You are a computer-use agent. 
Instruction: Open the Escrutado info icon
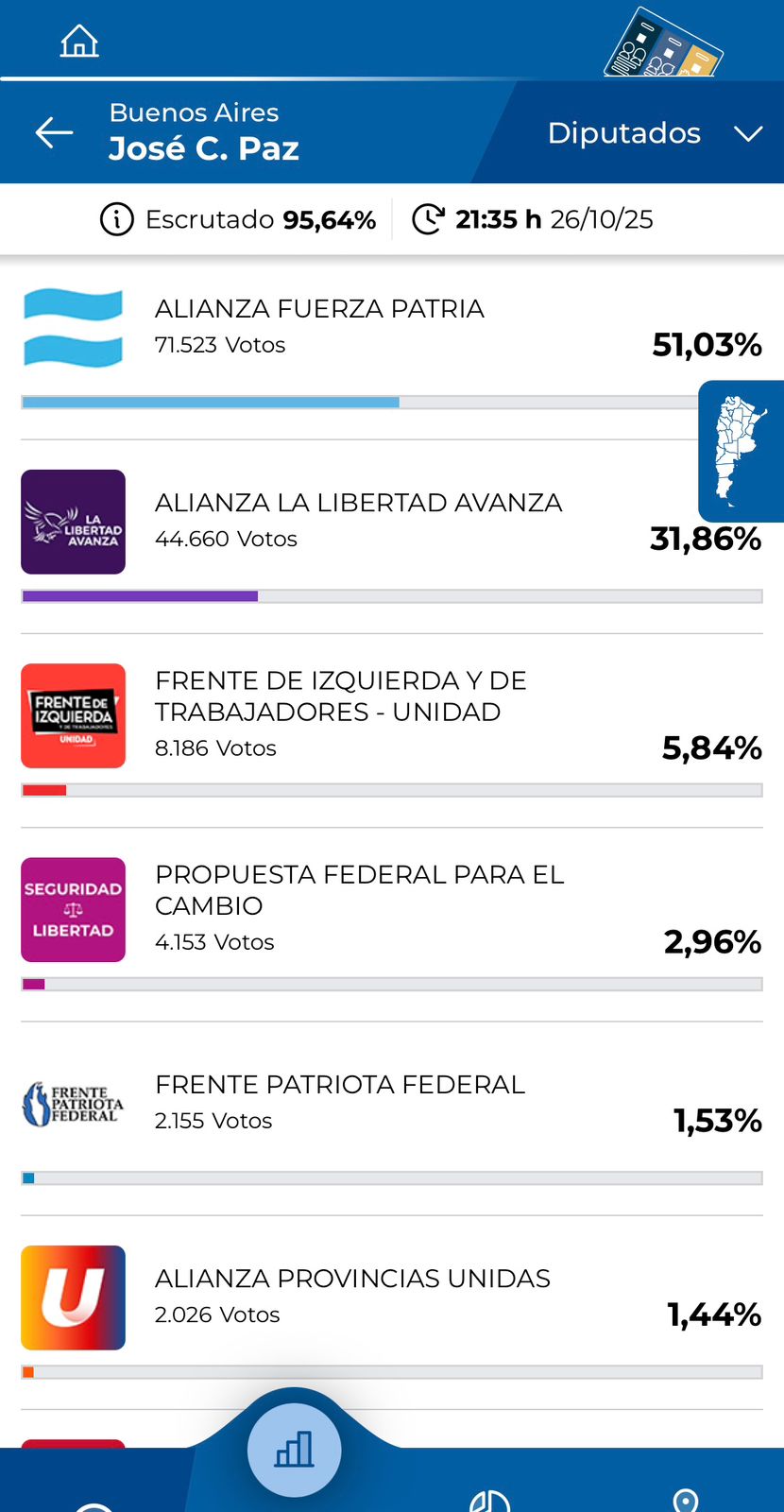point(116,219)
